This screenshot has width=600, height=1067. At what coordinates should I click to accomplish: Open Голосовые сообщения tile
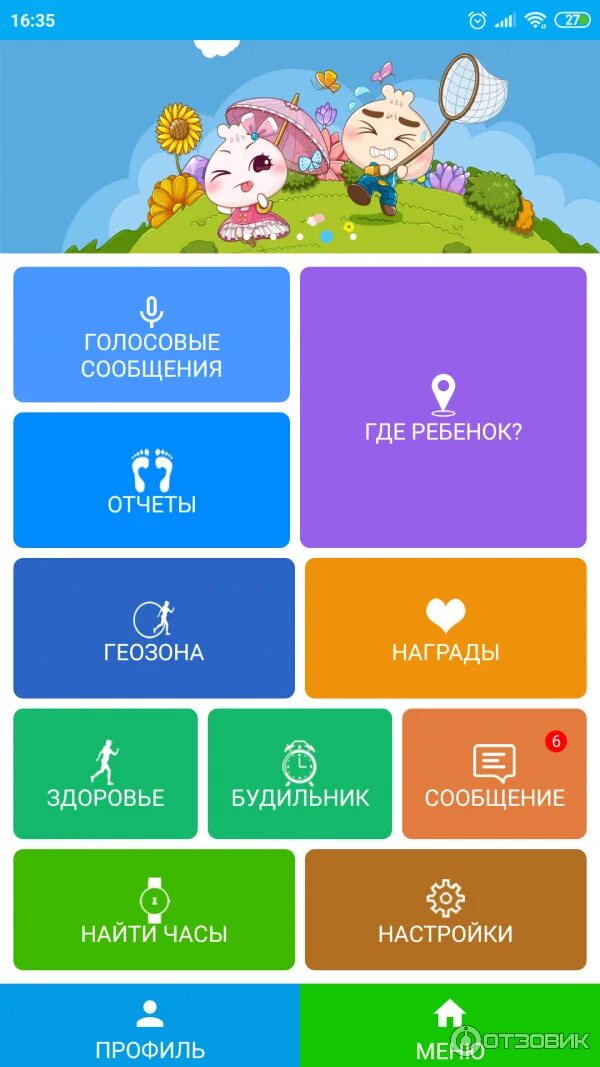tap(151, 335)
